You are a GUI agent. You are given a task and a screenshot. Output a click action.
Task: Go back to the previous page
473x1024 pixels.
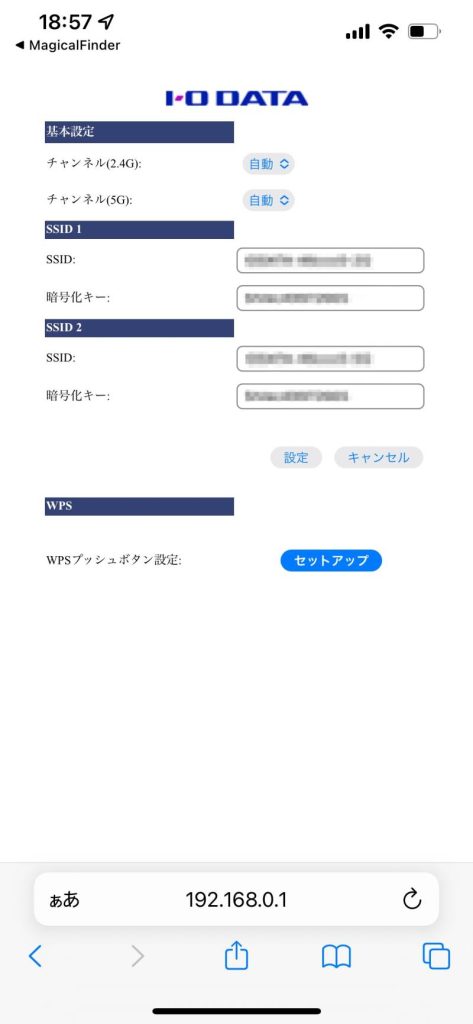pos(35,957)
